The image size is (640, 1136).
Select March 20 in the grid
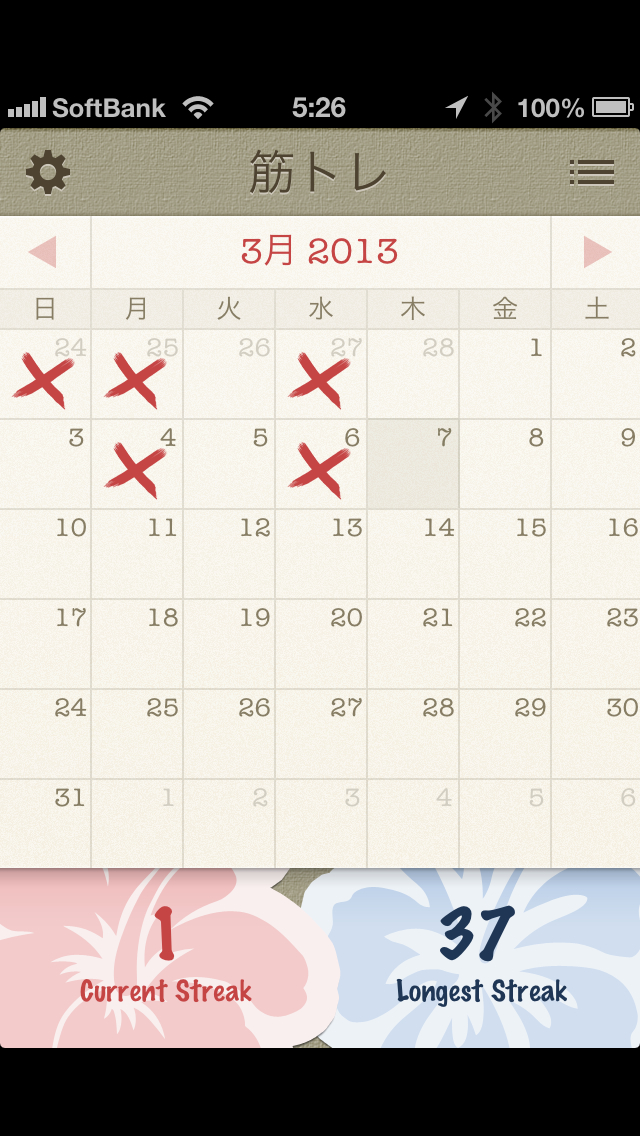321,645
